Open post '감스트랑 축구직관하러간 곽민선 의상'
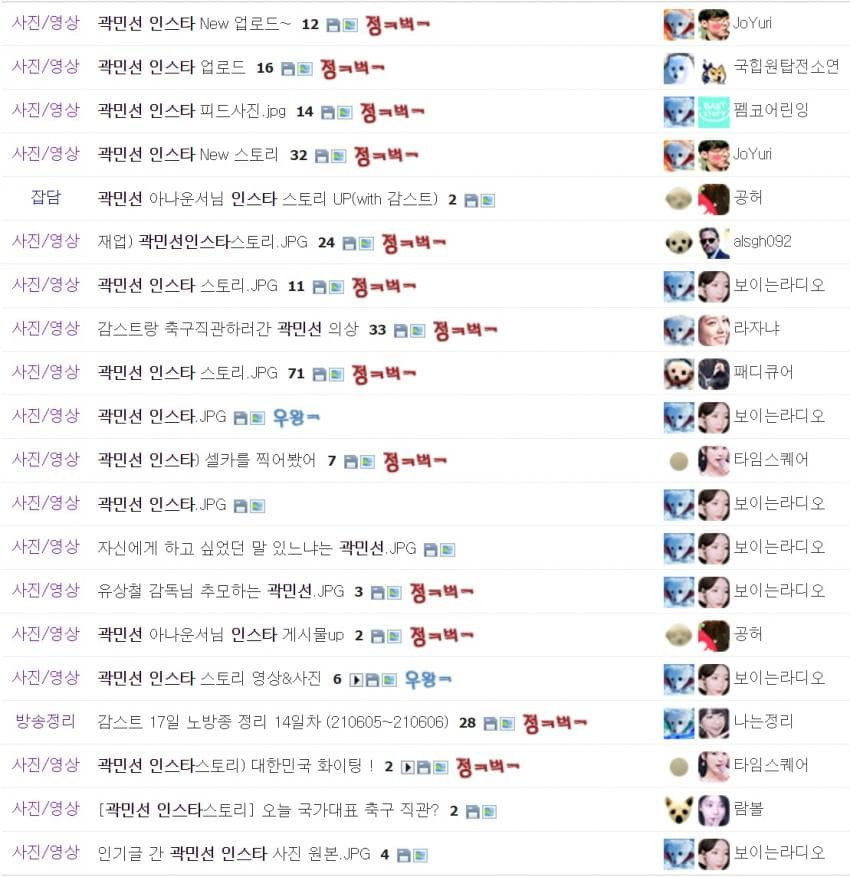The height and width of the screenshot is (877, 850). [227, 329]
